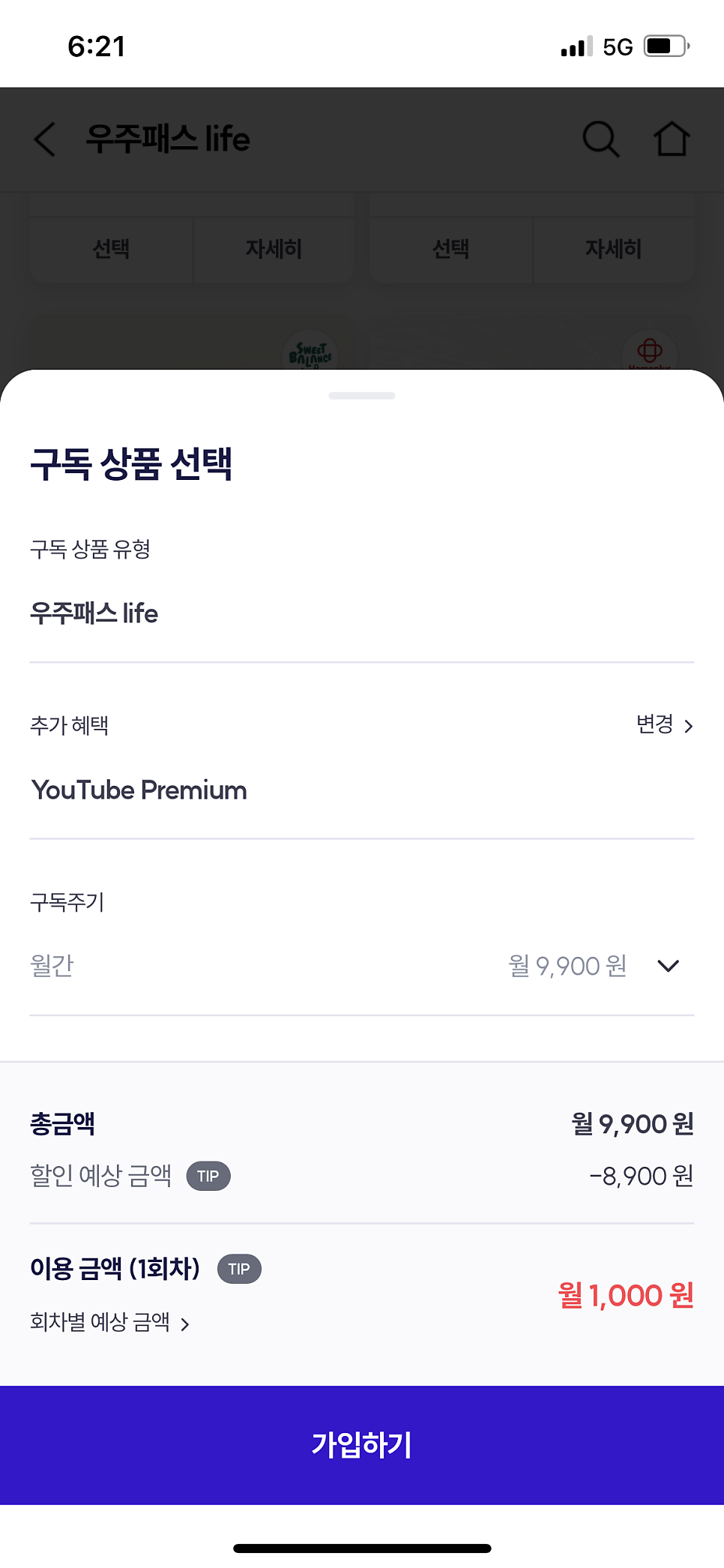Show the TIP for 이용 금액 (1회차)
The image size is (724, 1568).
pos(239,1269)
